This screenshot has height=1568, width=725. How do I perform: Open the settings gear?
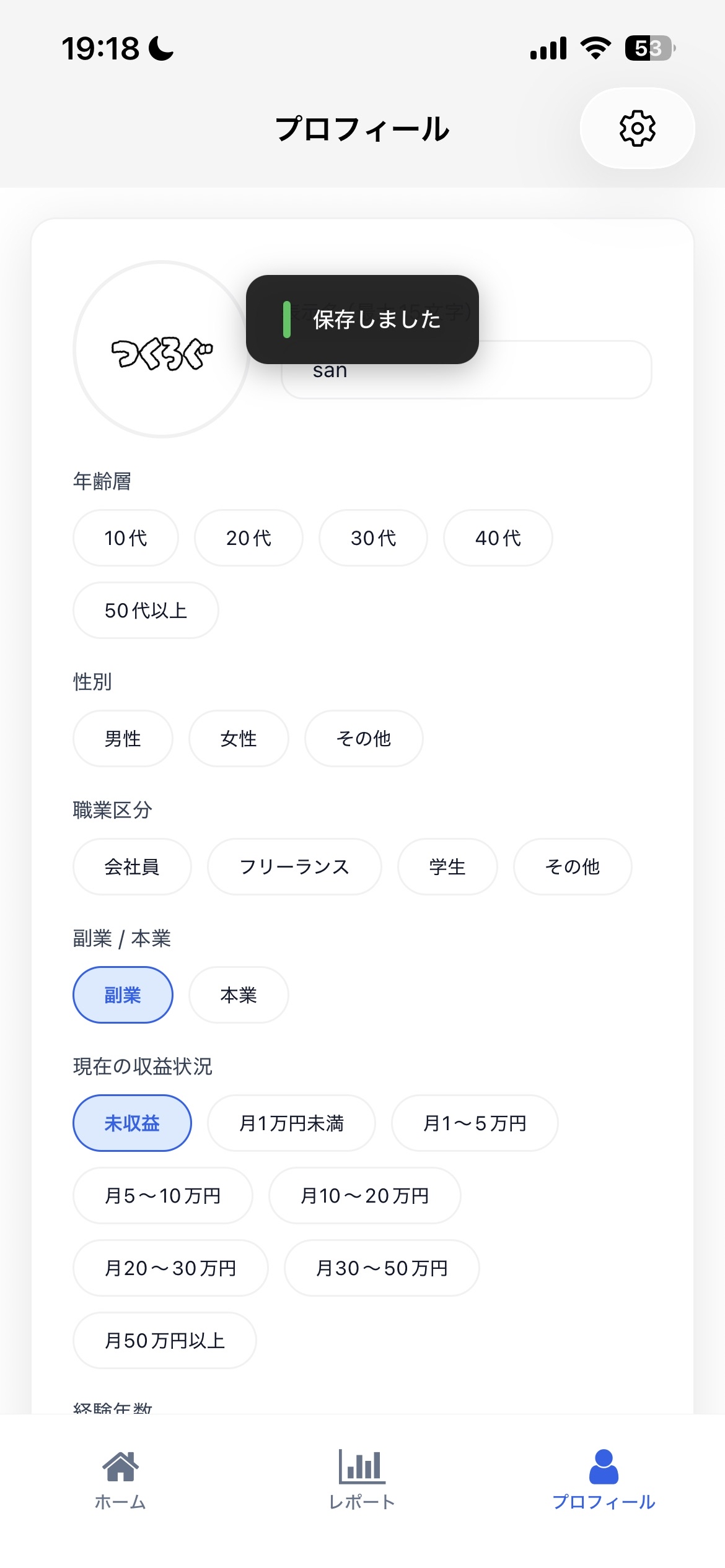click(x=637, y=128)
